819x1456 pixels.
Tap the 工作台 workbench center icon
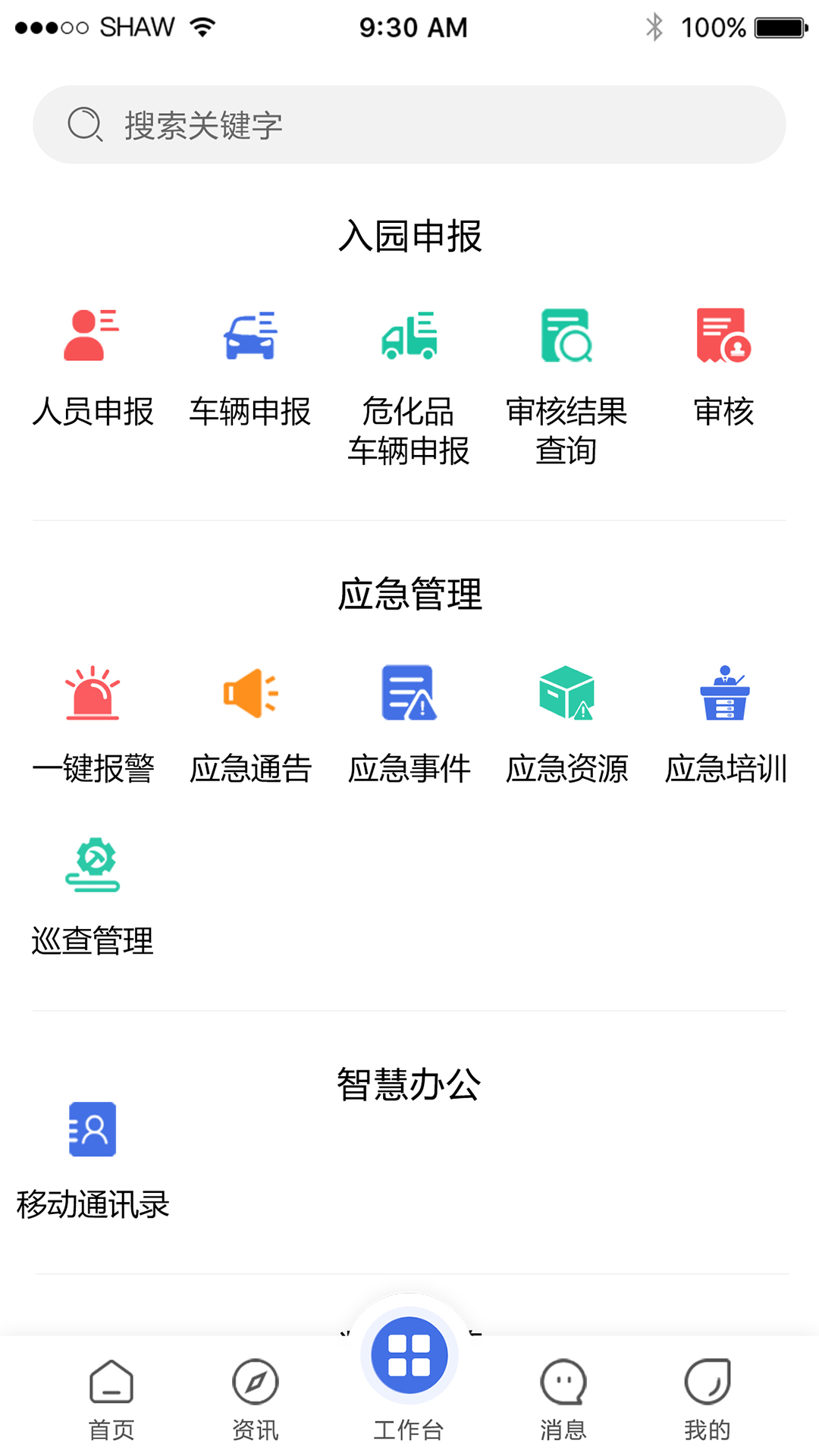coord(409,1354)
